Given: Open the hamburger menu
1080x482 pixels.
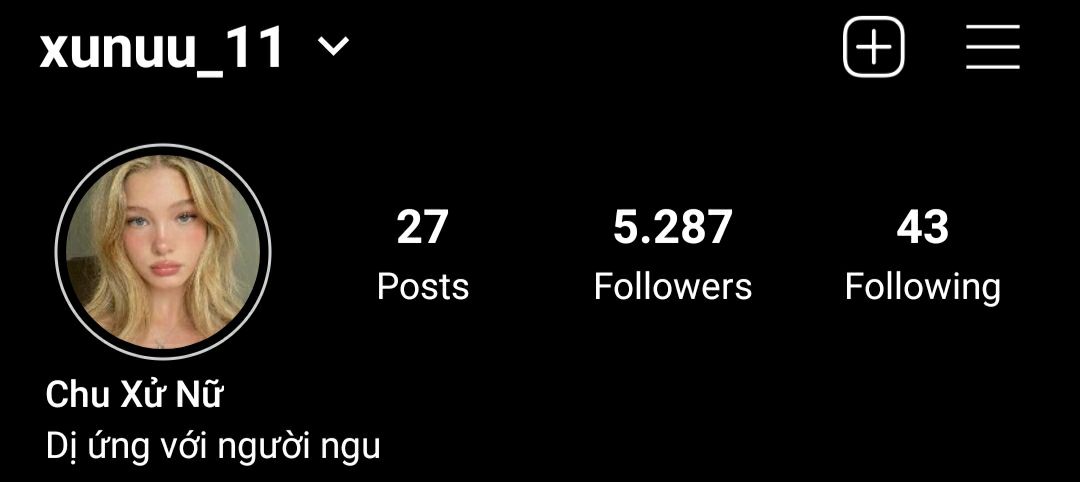Looking at the screenshot, I should pos(992,47).
